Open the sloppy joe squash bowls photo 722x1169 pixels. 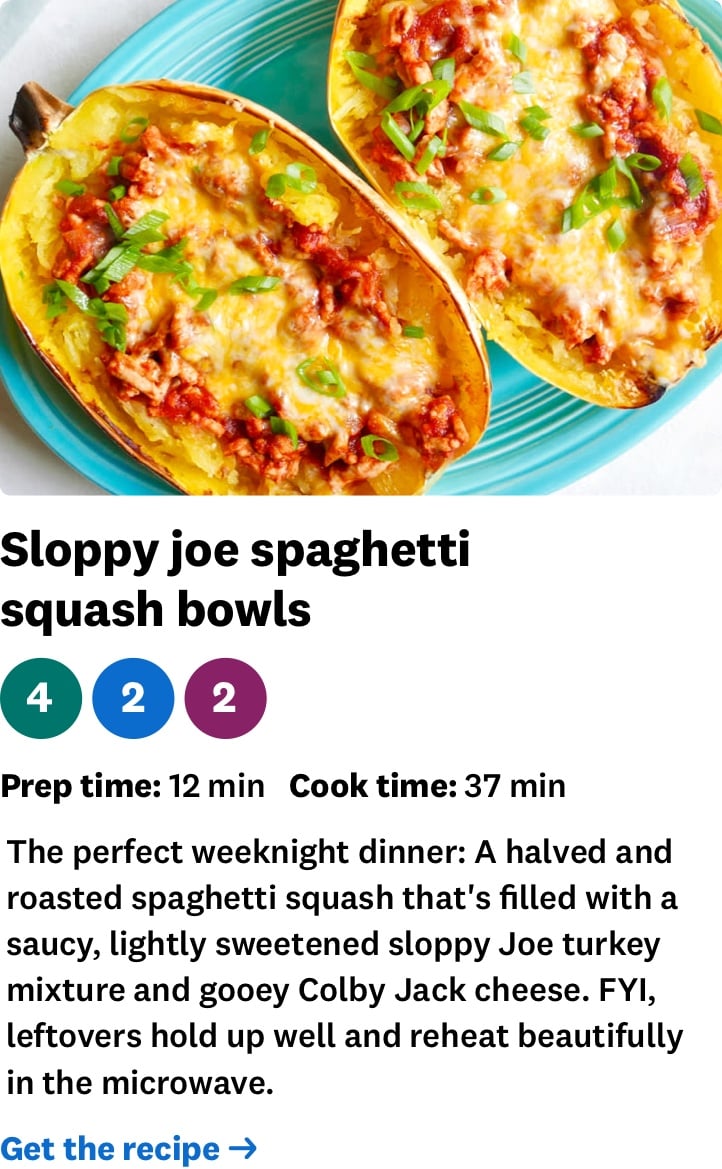(361, 247)
